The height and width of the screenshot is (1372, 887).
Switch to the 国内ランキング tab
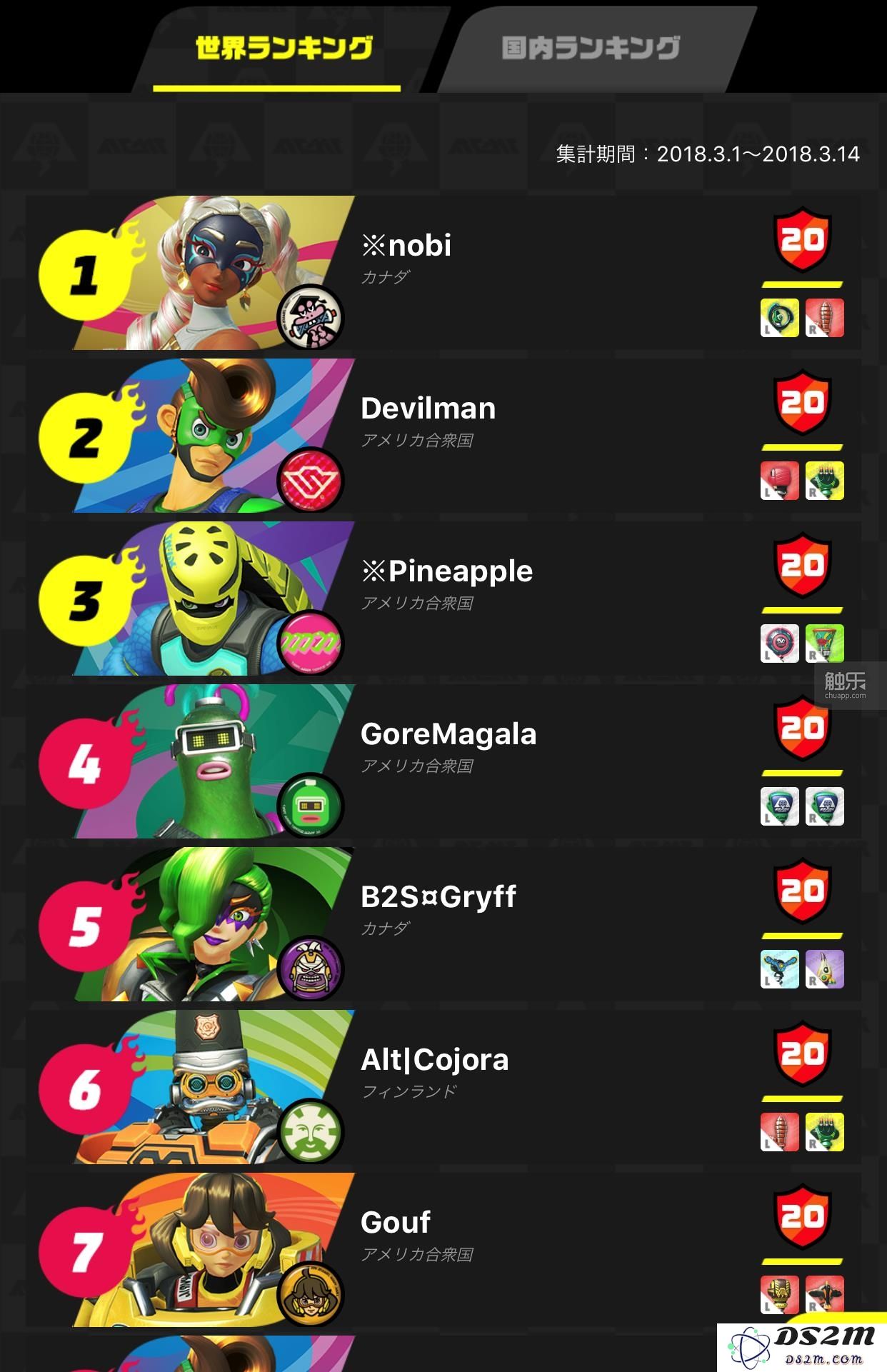coord(591,49)
